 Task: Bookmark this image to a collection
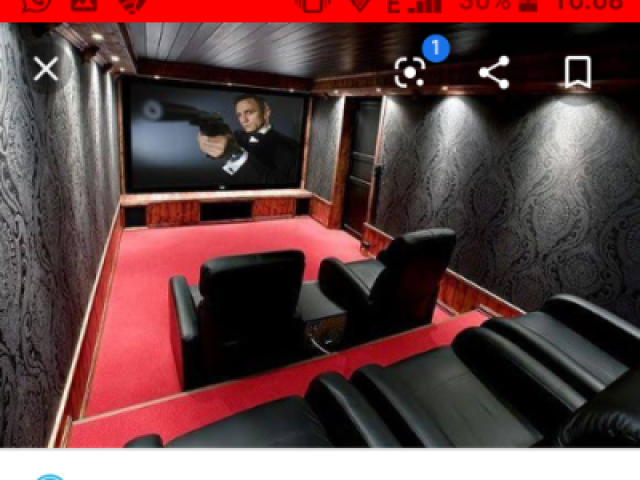coord(577,72)
